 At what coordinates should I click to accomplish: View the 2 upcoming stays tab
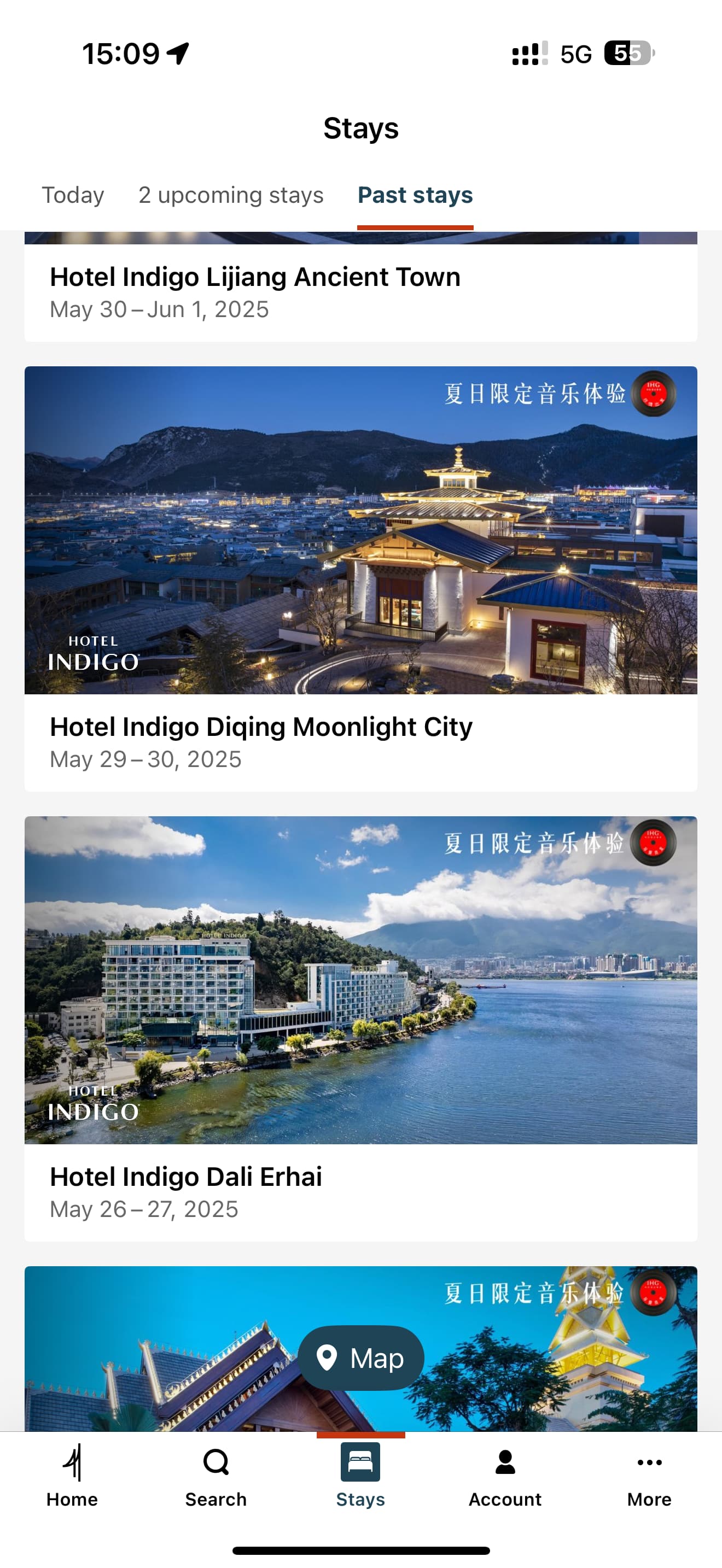(231, 195)
